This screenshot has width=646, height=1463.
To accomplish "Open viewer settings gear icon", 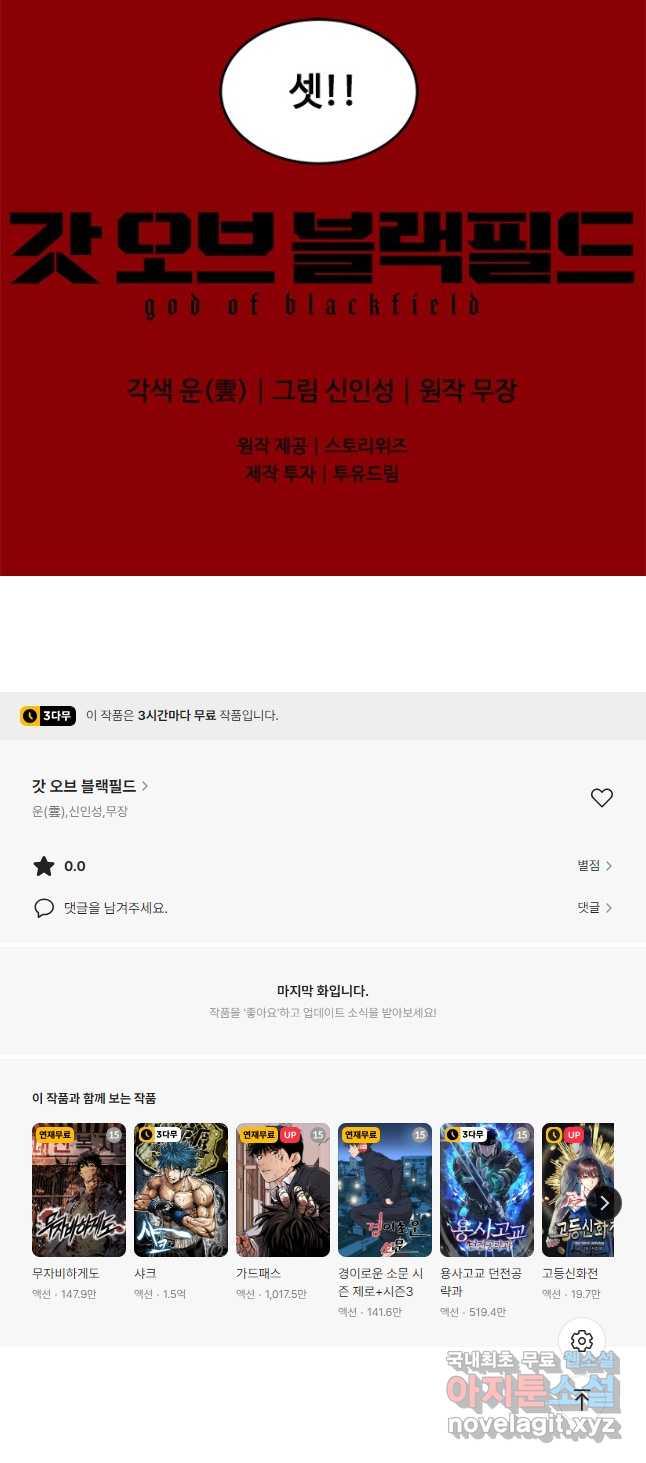I will pyautogui.click(x=582, y=1341).
